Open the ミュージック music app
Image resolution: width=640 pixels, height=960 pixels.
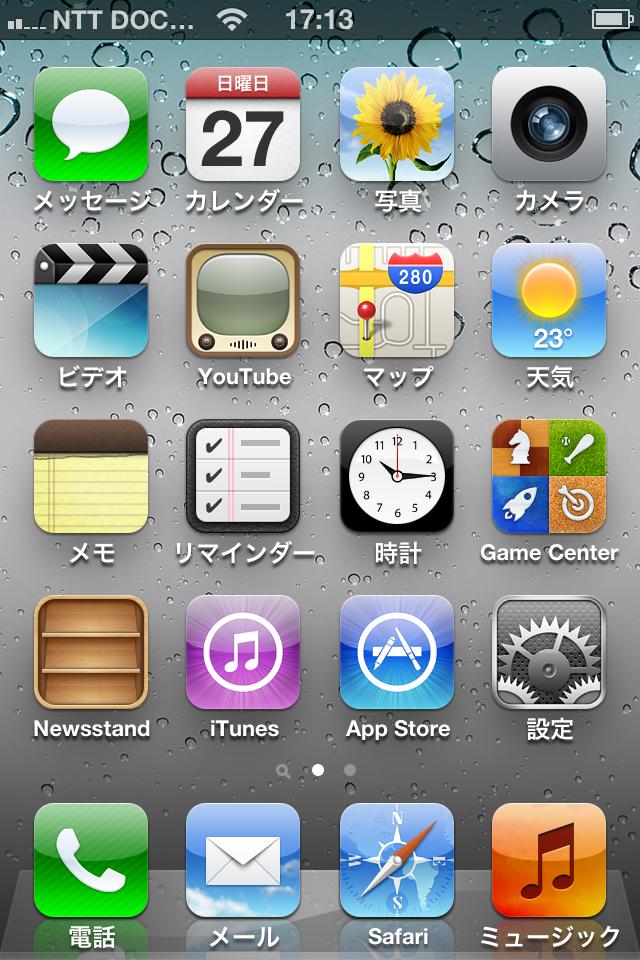point(549,860)
